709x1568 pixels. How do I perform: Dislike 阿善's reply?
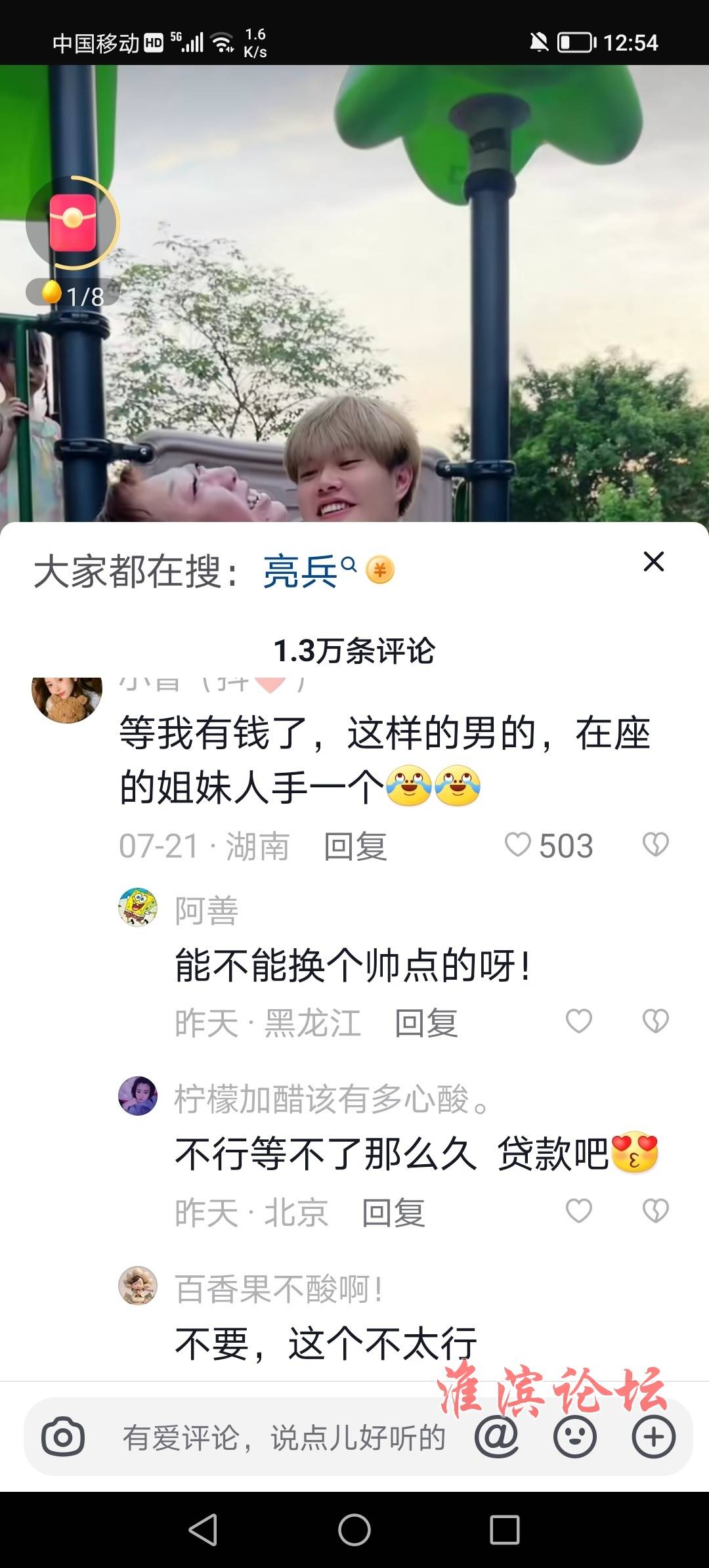655,1021
